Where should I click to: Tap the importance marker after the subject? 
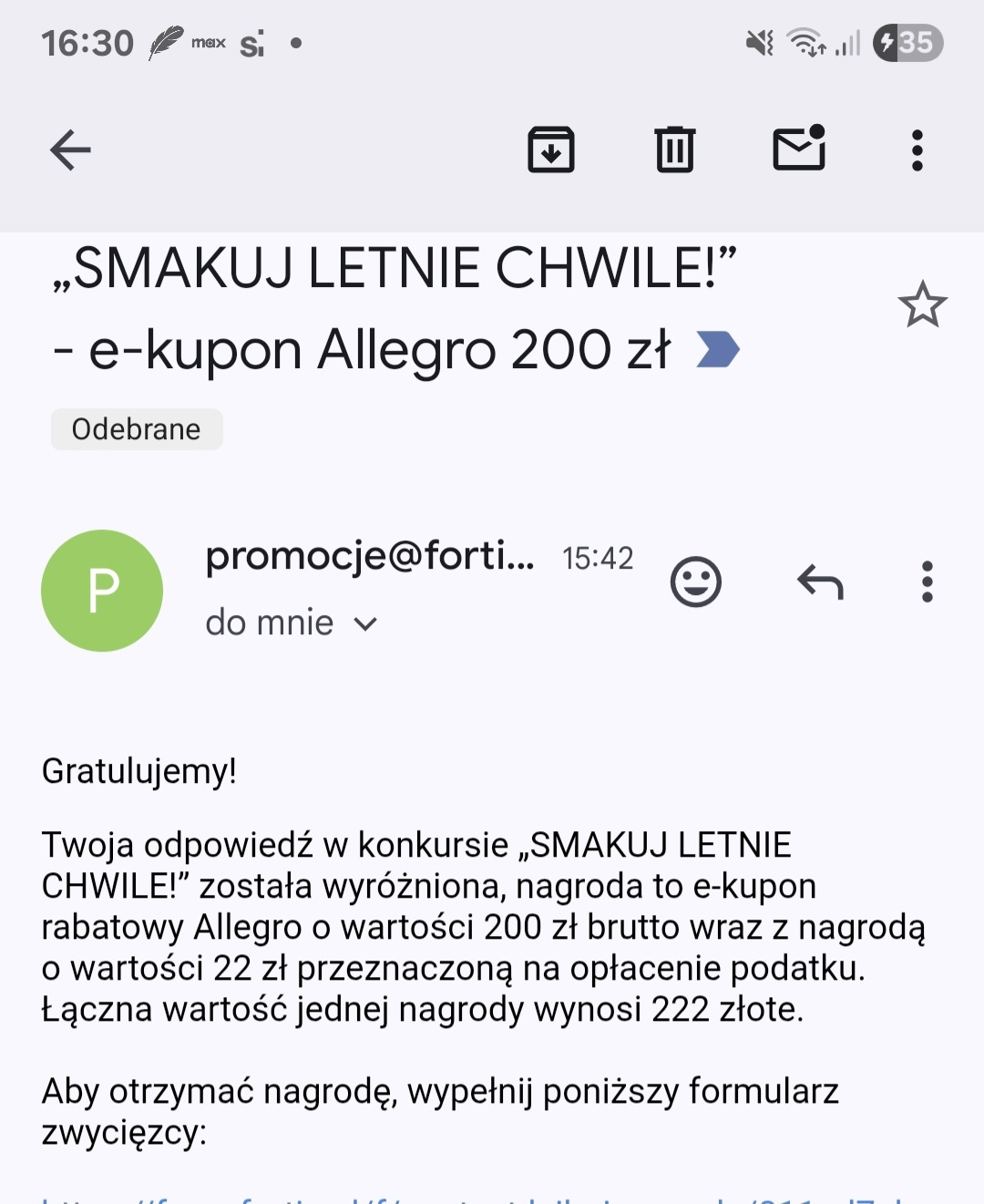(x=718, y=350)
